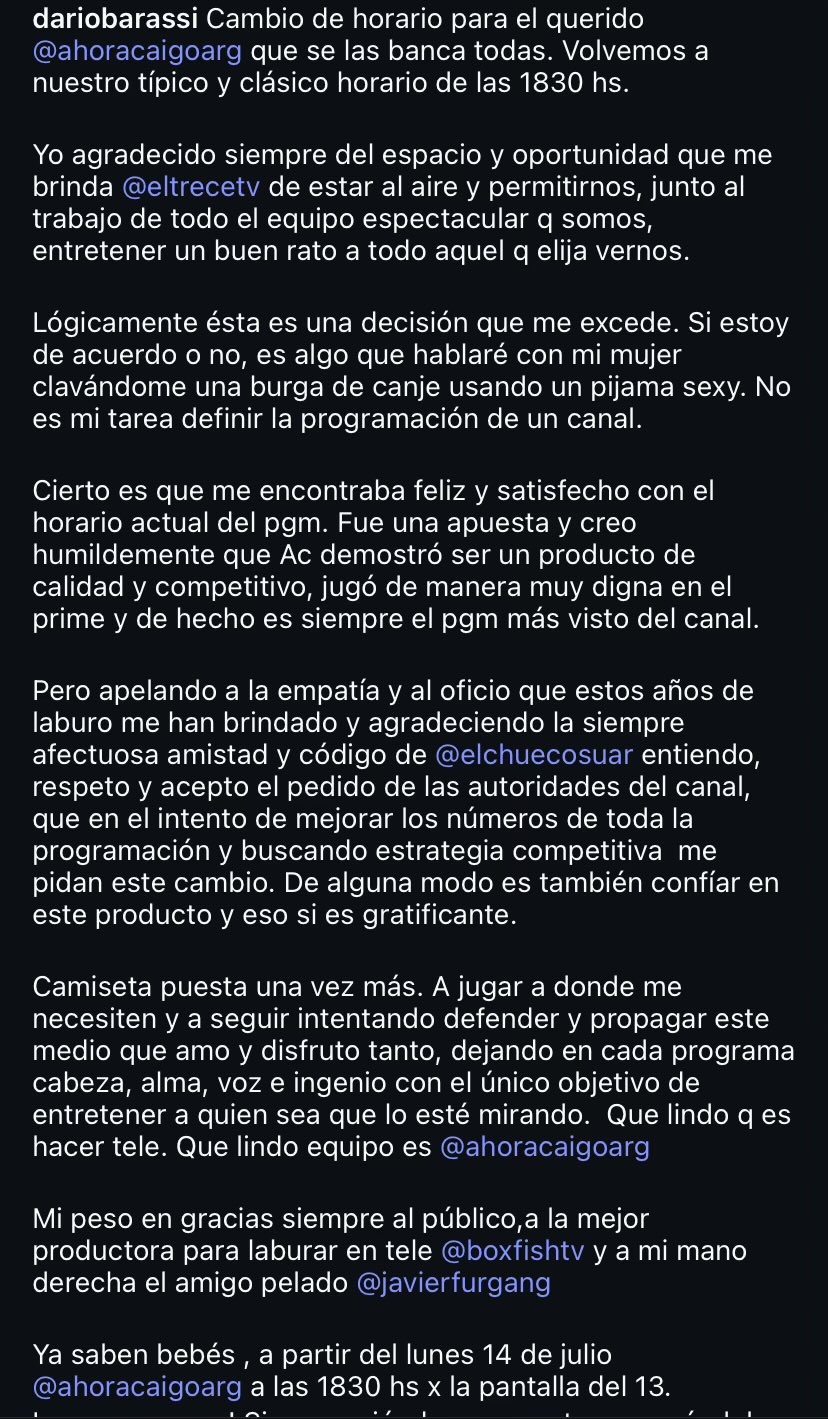This screenshot has height=1419, width=828.
Task: Open @ahoracaigoarg before 'a las 1830 hs x la pantalla'
Action: (137, 1387)
